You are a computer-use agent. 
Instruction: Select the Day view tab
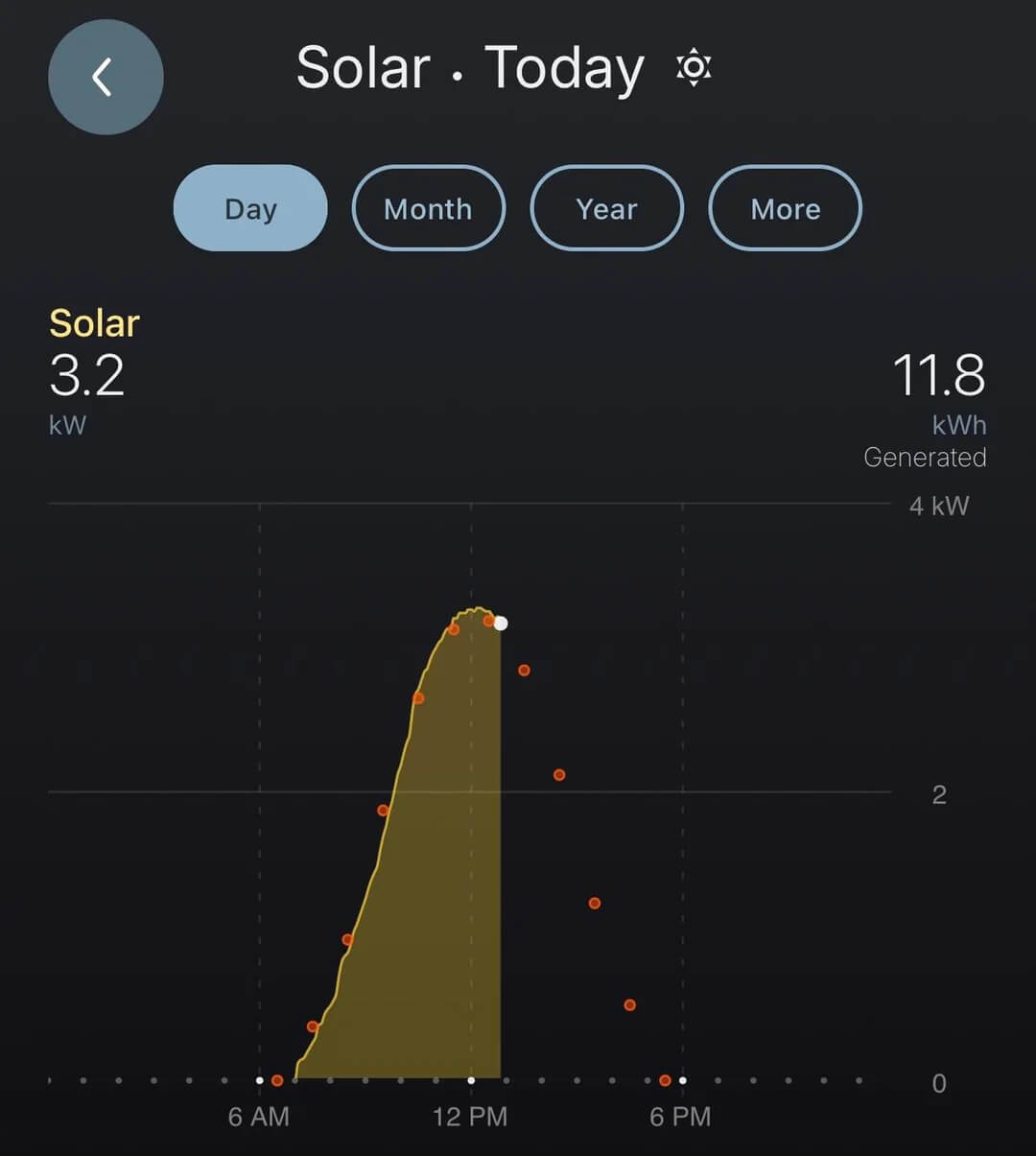(x=249, y=208)
